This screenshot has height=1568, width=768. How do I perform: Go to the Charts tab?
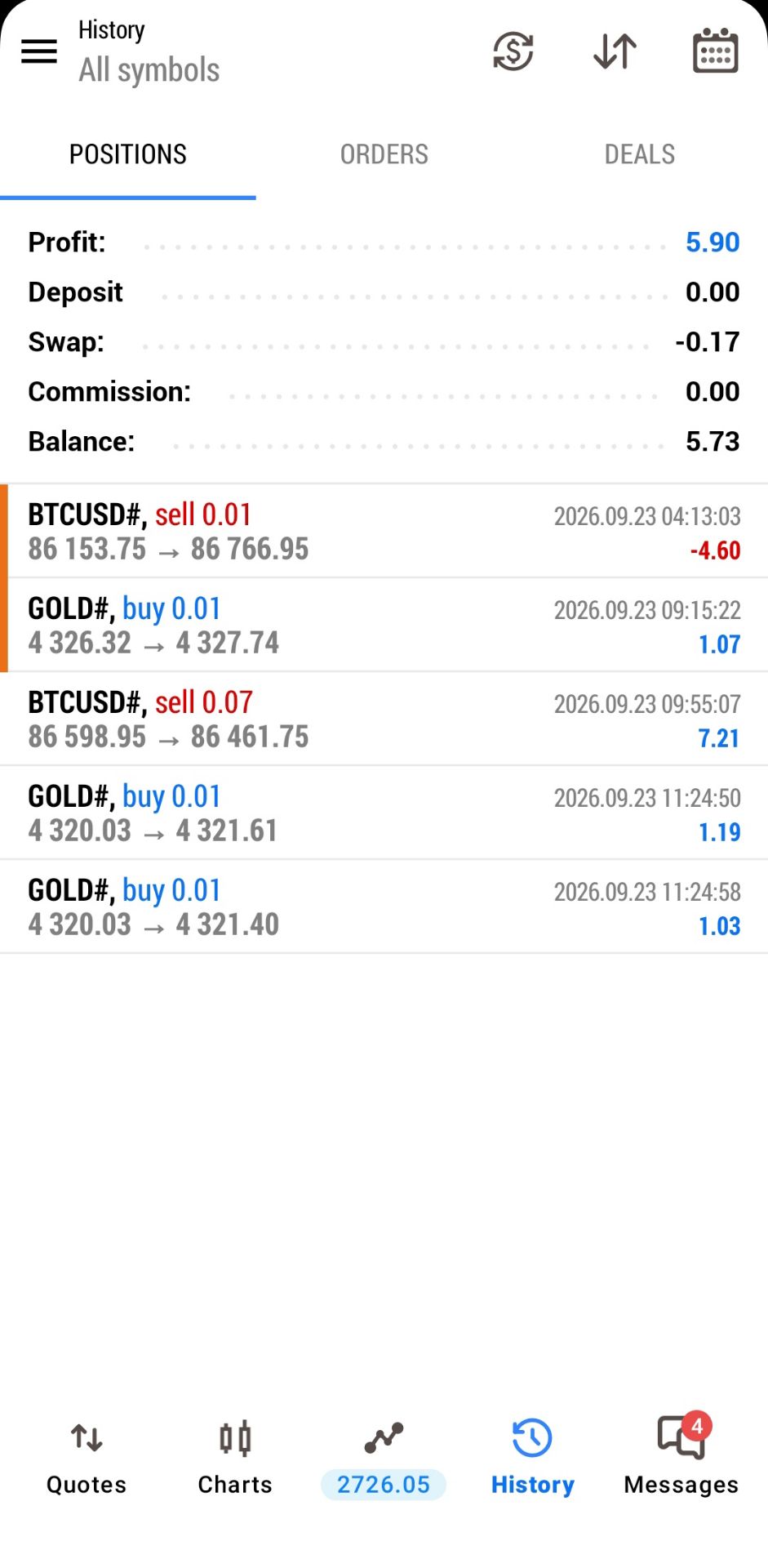235,1459
